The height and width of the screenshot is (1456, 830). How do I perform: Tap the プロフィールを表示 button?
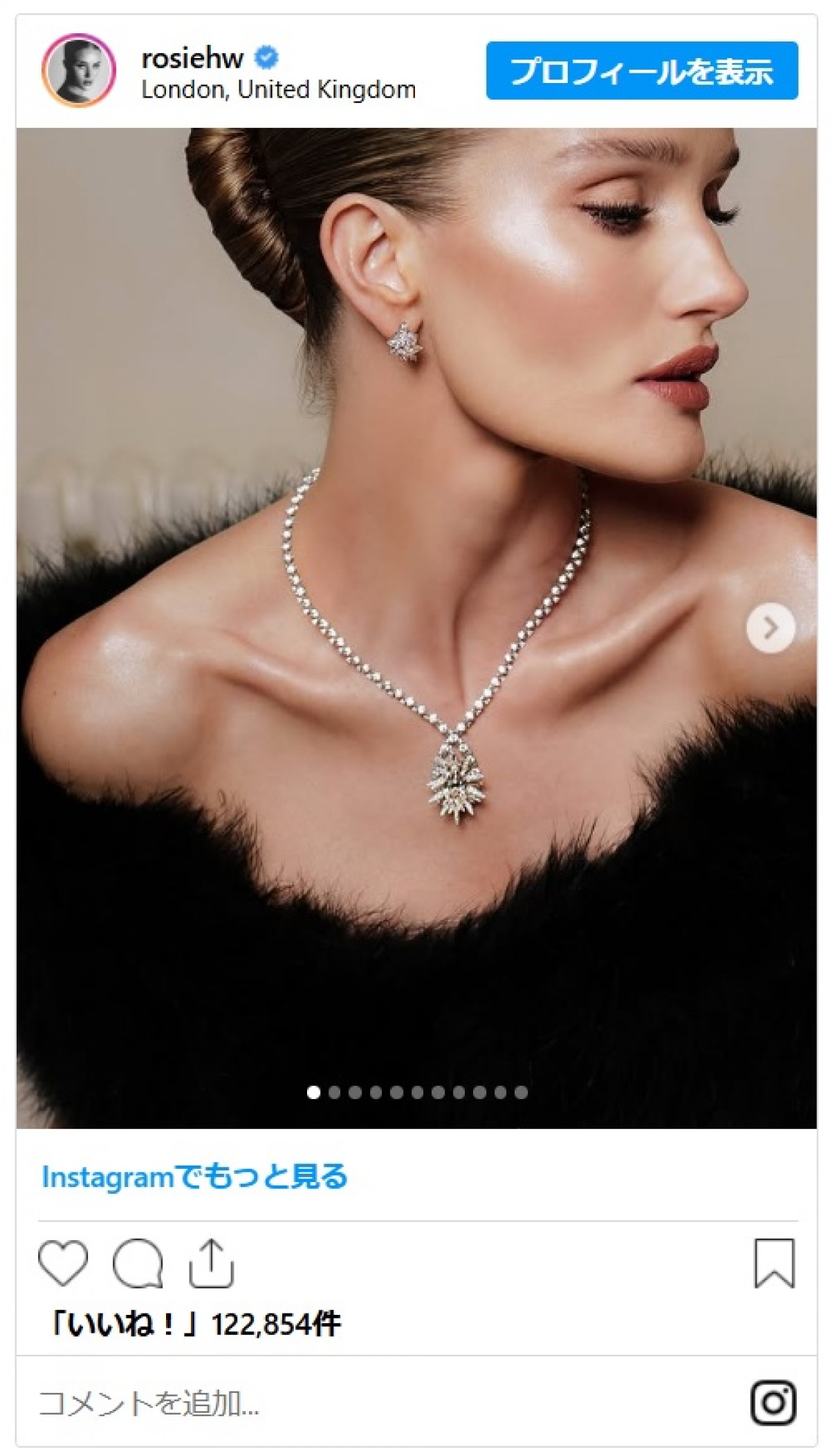[641, 71]
